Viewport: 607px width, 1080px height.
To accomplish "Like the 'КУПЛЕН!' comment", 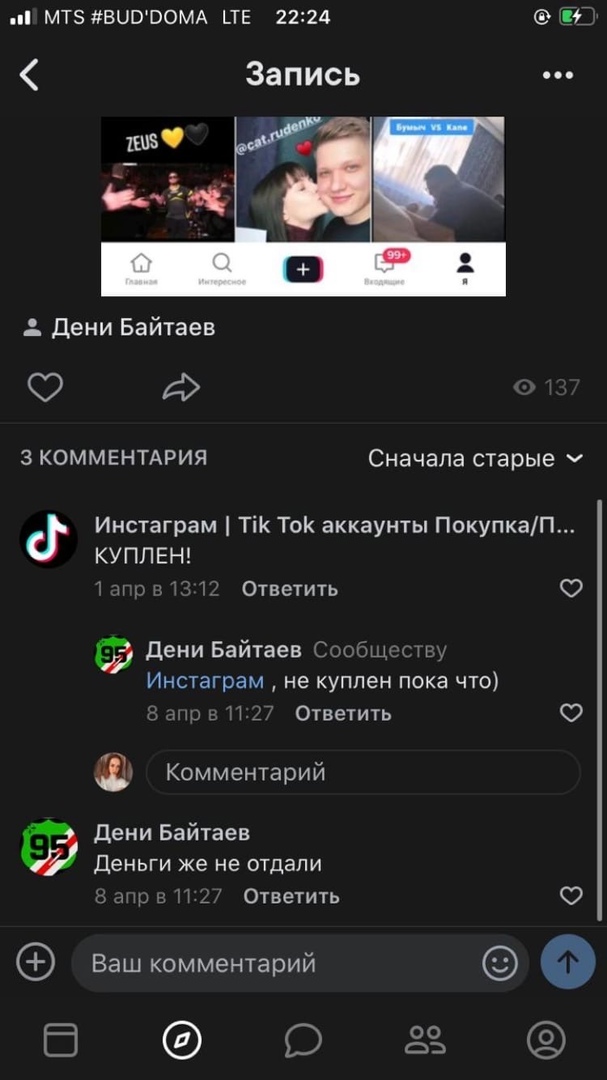I will [x=570, y=588].
